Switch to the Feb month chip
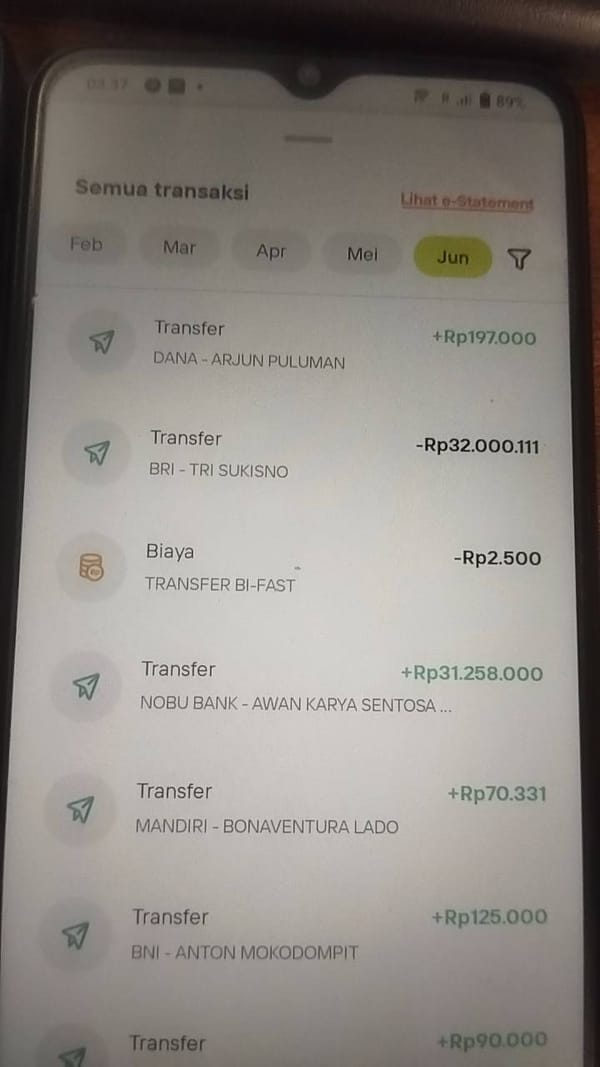The image size is (600, 1067). (x=86, y=244)
